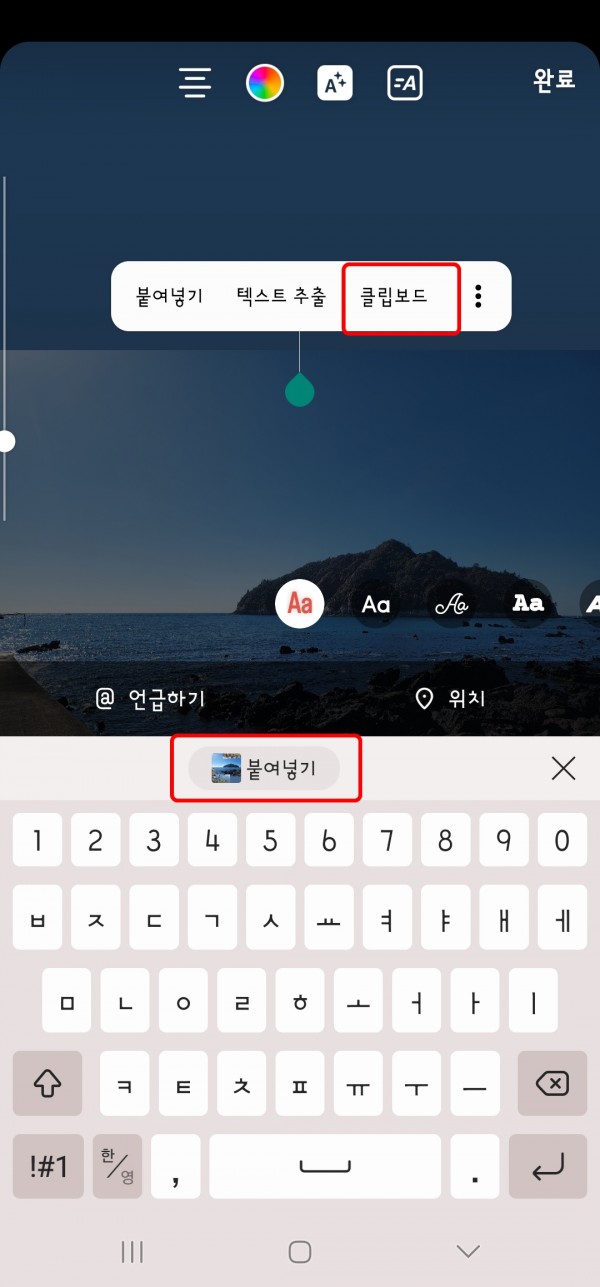The height and width of the screenshot is (1287, 600).
Task: Select the plain Aa font style
Action: tap(376, 603)
